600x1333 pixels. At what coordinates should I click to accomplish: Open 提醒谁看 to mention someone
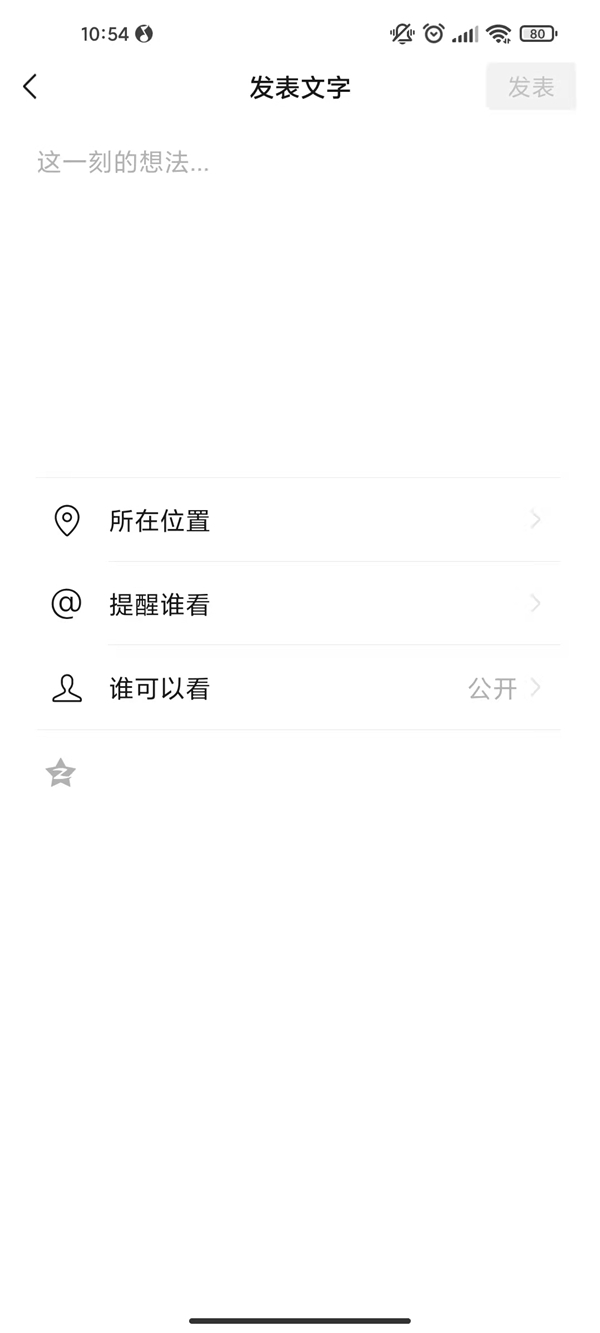298,604
